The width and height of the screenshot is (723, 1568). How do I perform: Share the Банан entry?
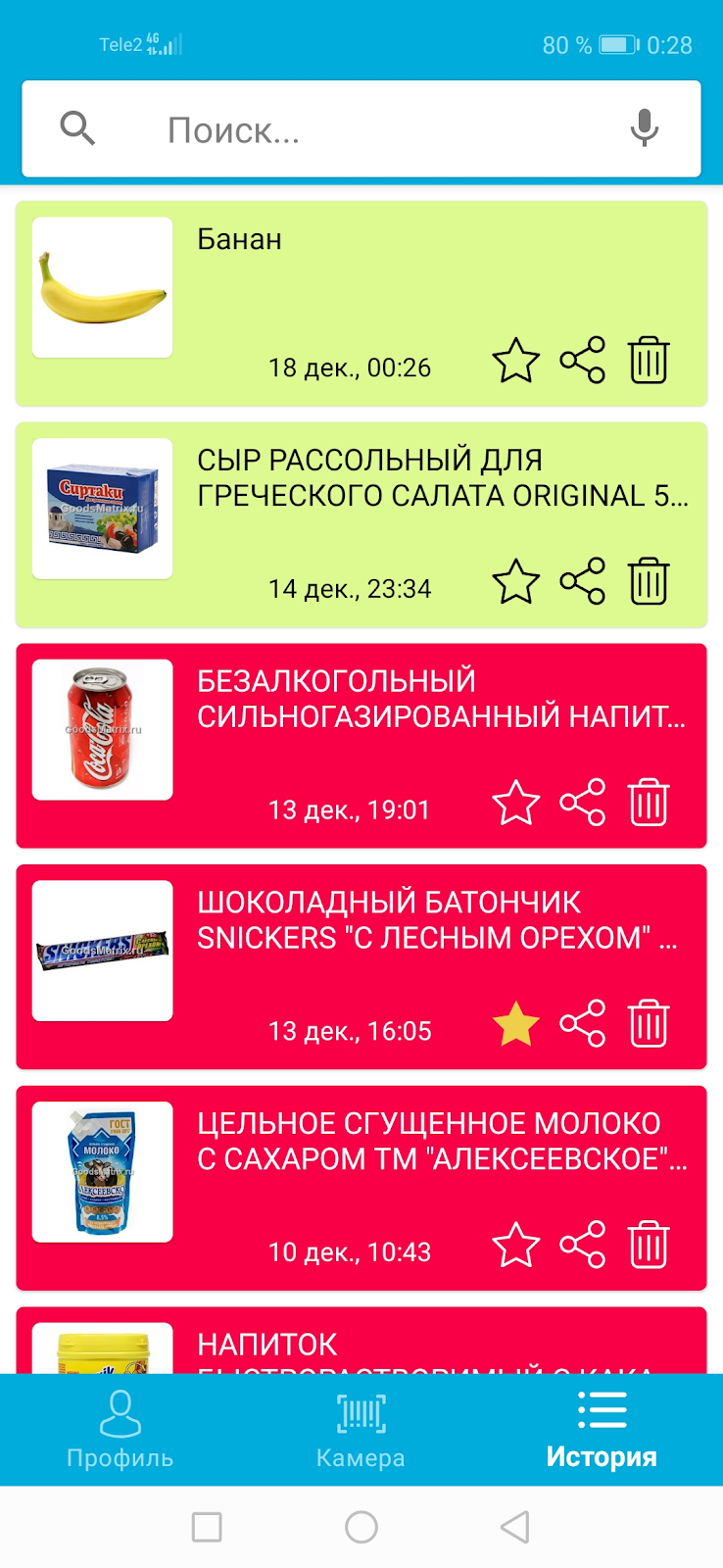click(x=583, y=361)
